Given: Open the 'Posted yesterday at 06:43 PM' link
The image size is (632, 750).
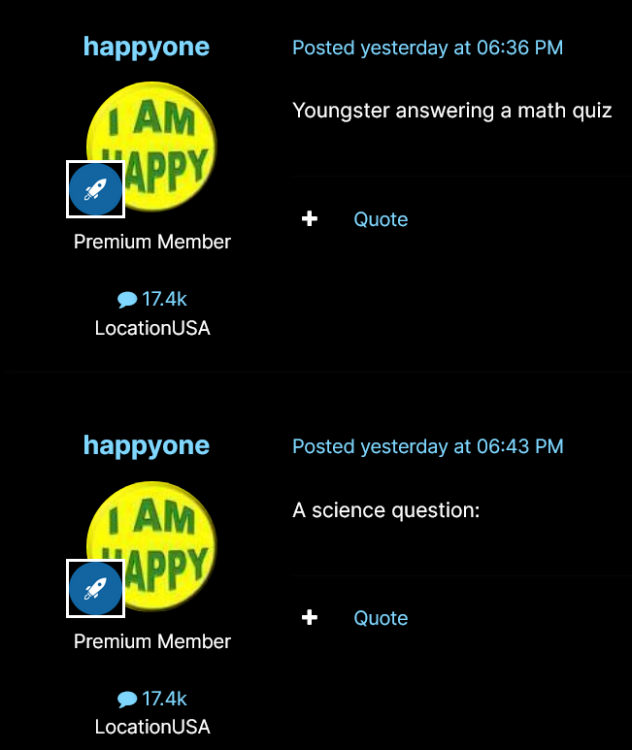Looking at the screenshot, I should point(427,446).
